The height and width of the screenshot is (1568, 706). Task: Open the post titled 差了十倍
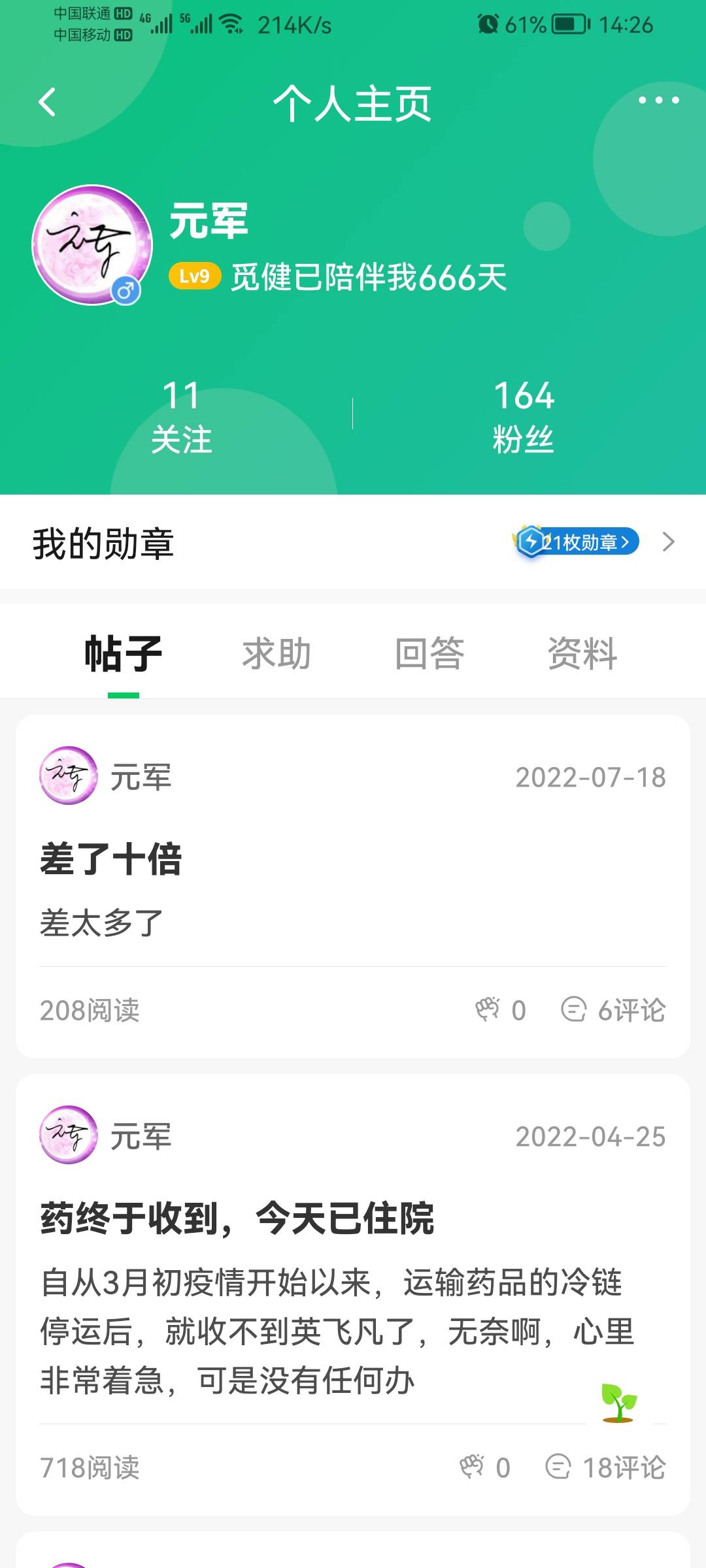point(112,858)
